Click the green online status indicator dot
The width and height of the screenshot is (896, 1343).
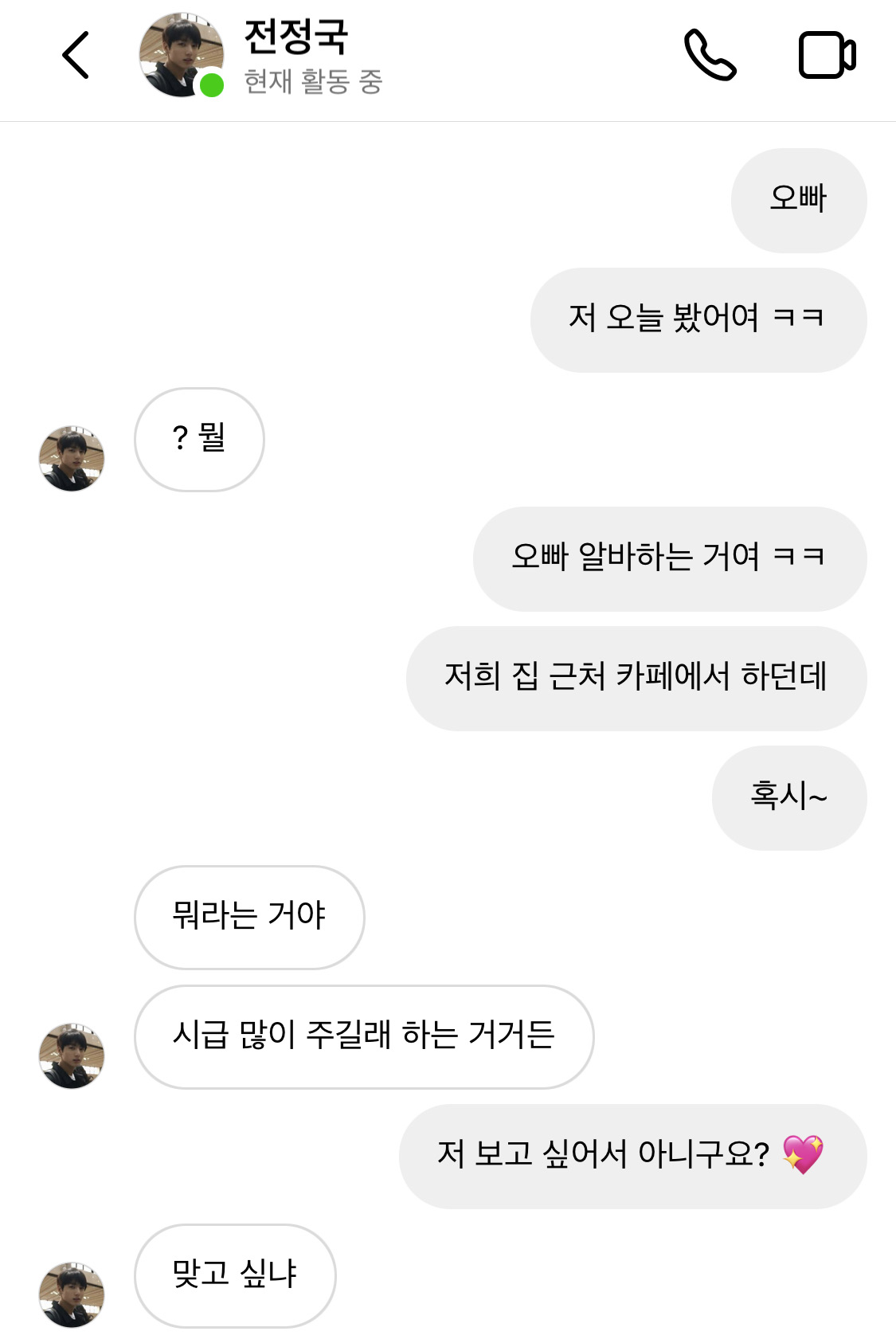click(x=209, y=84)
